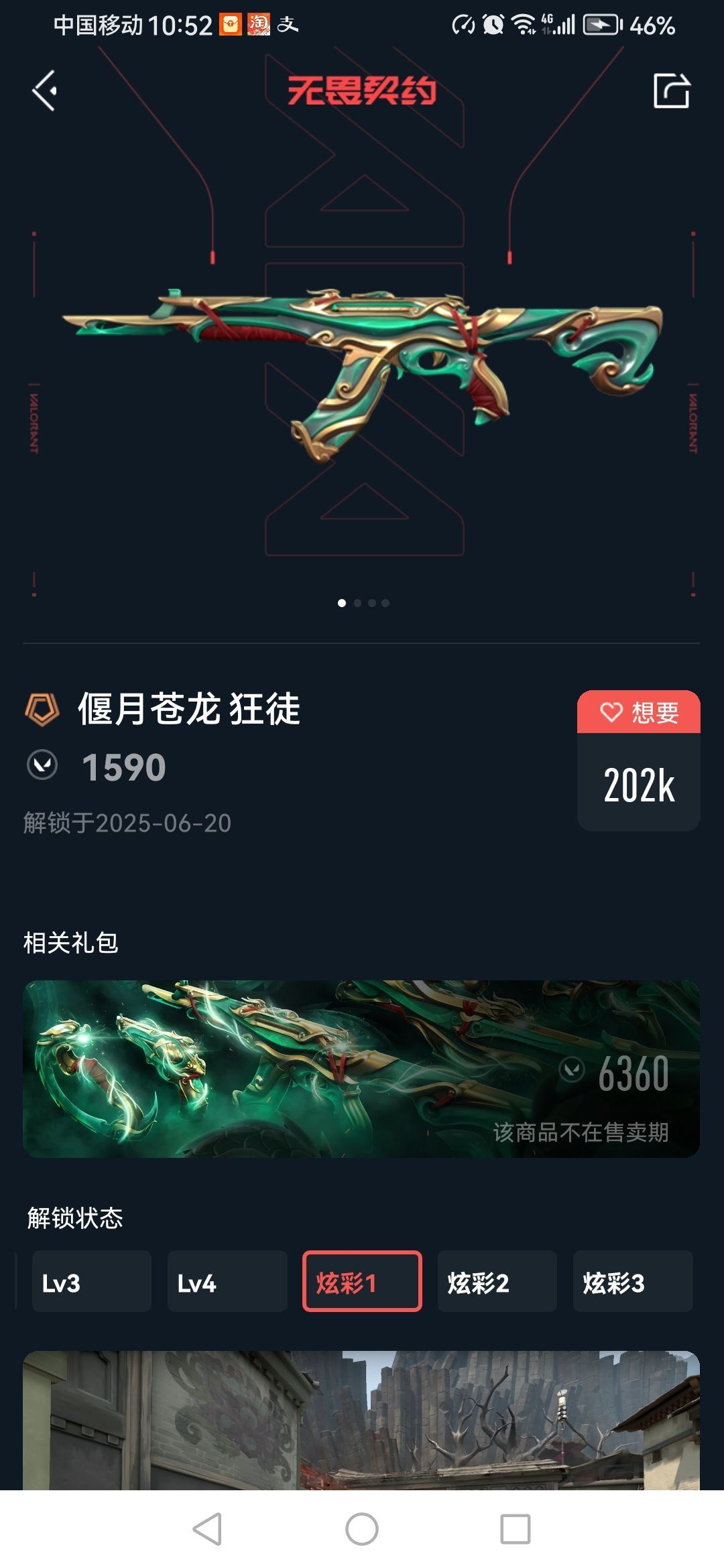Switch to the 炫彩2 variant
The height and width of the screenshot is (1568, 724).
tap(497, 1281)
